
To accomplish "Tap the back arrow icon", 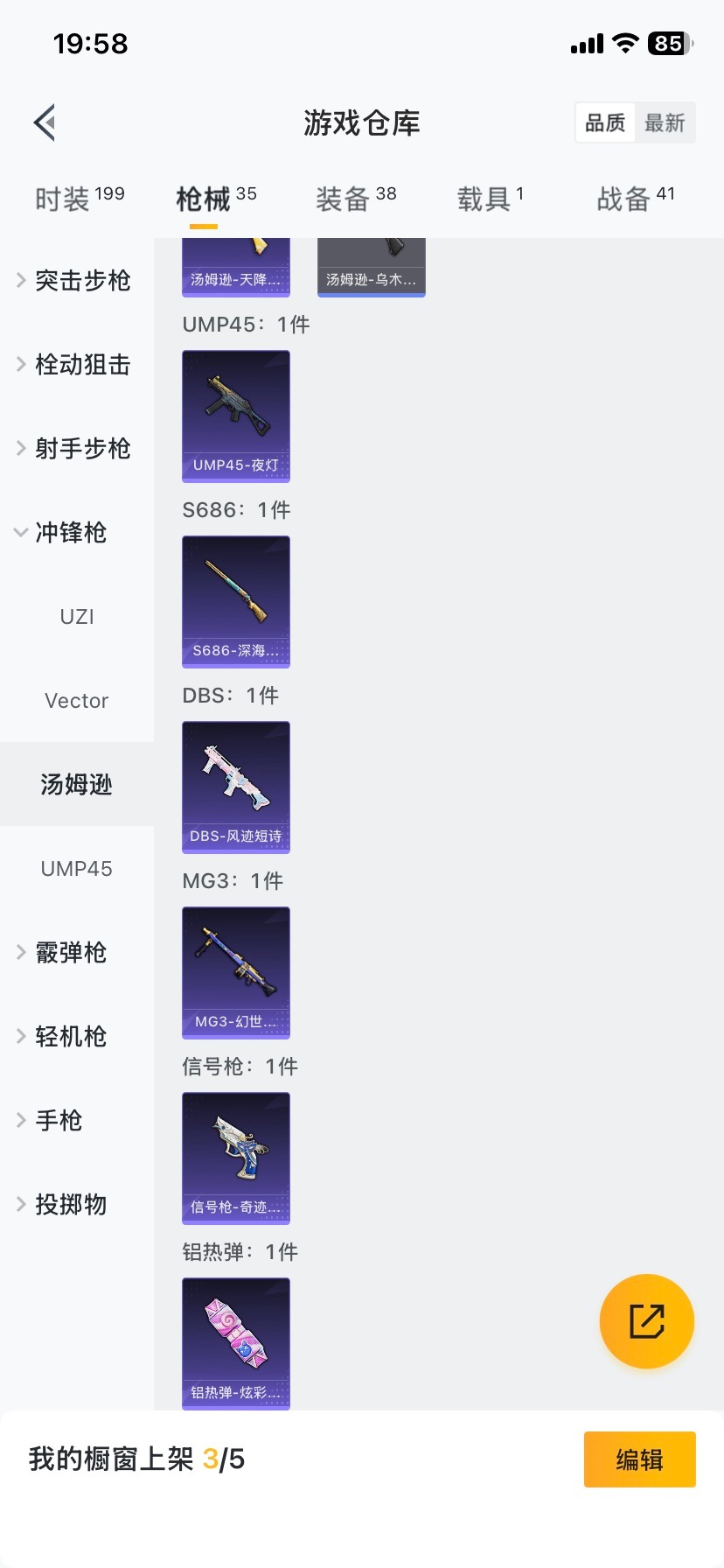I will 44,122.
